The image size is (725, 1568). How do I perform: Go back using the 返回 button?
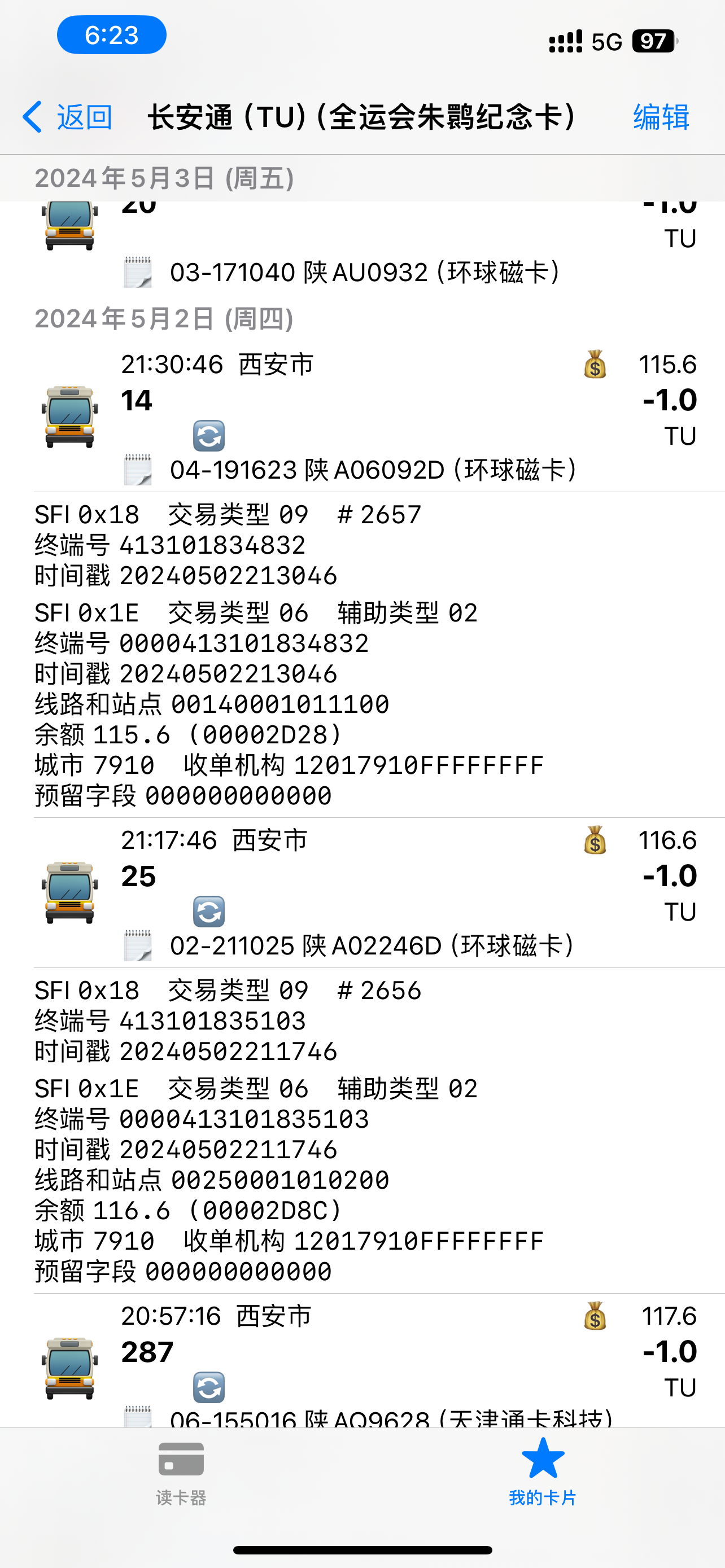[67, 116]
